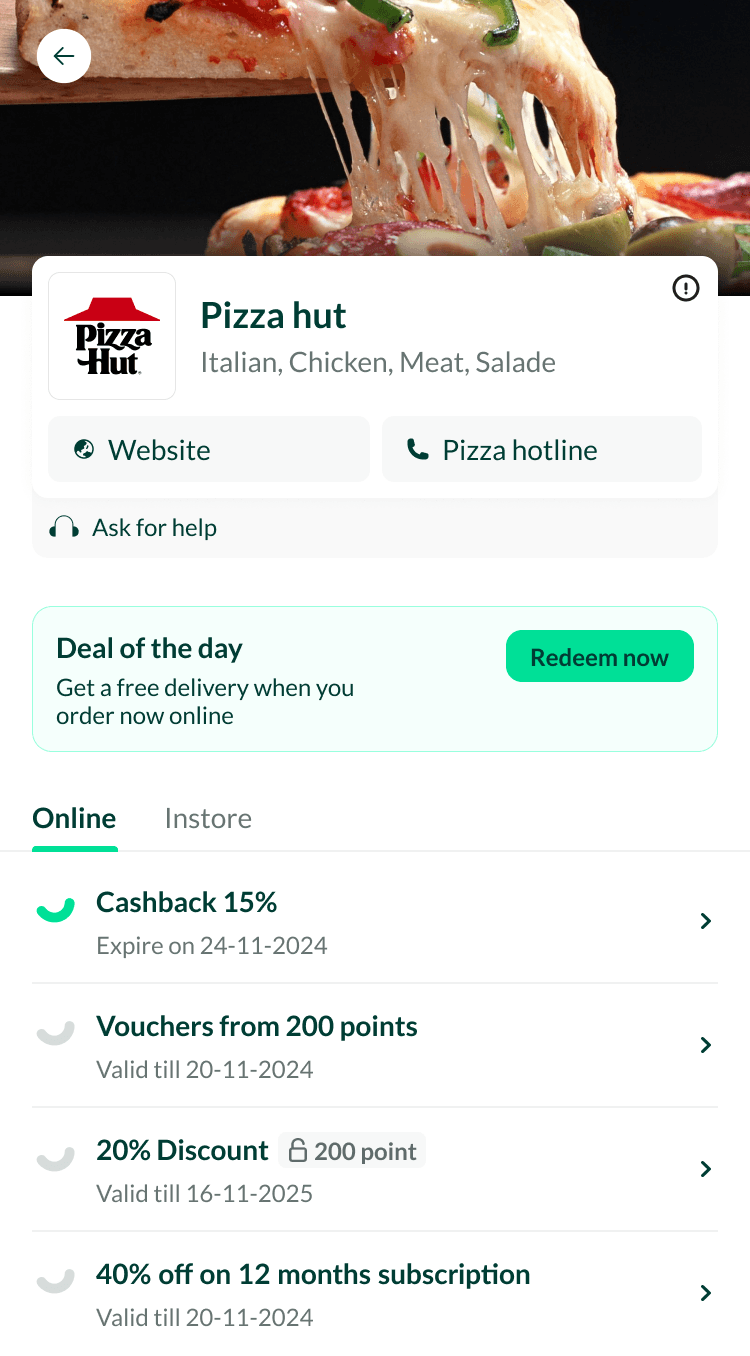
Task: Open 40% off on 12 months subscription
Action: pyautogui.click(x=374, y=1293)
